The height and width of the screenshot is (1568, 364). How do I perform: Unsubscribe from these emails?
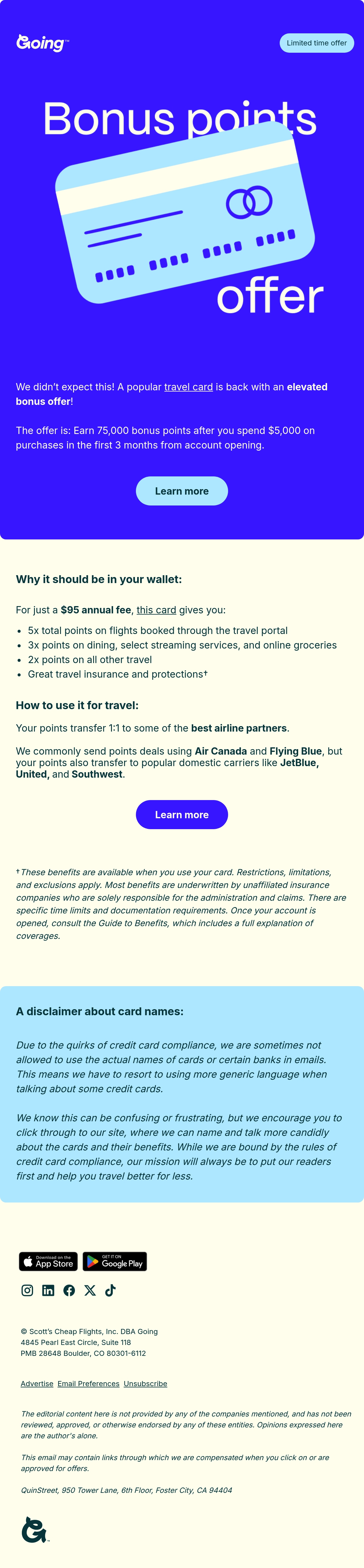(145, 1383)
